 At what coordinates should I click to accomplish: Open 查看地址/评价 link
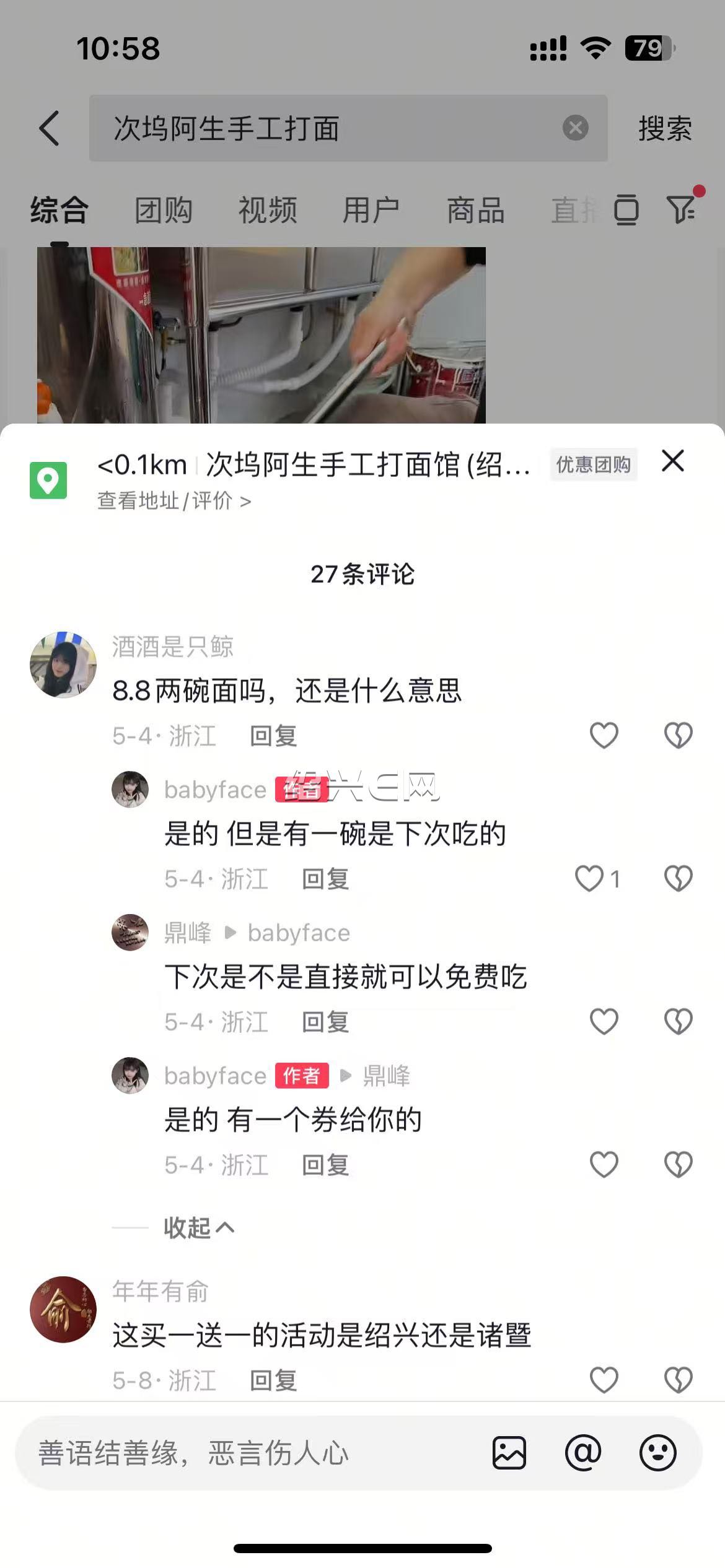click(x=174, y=500)
